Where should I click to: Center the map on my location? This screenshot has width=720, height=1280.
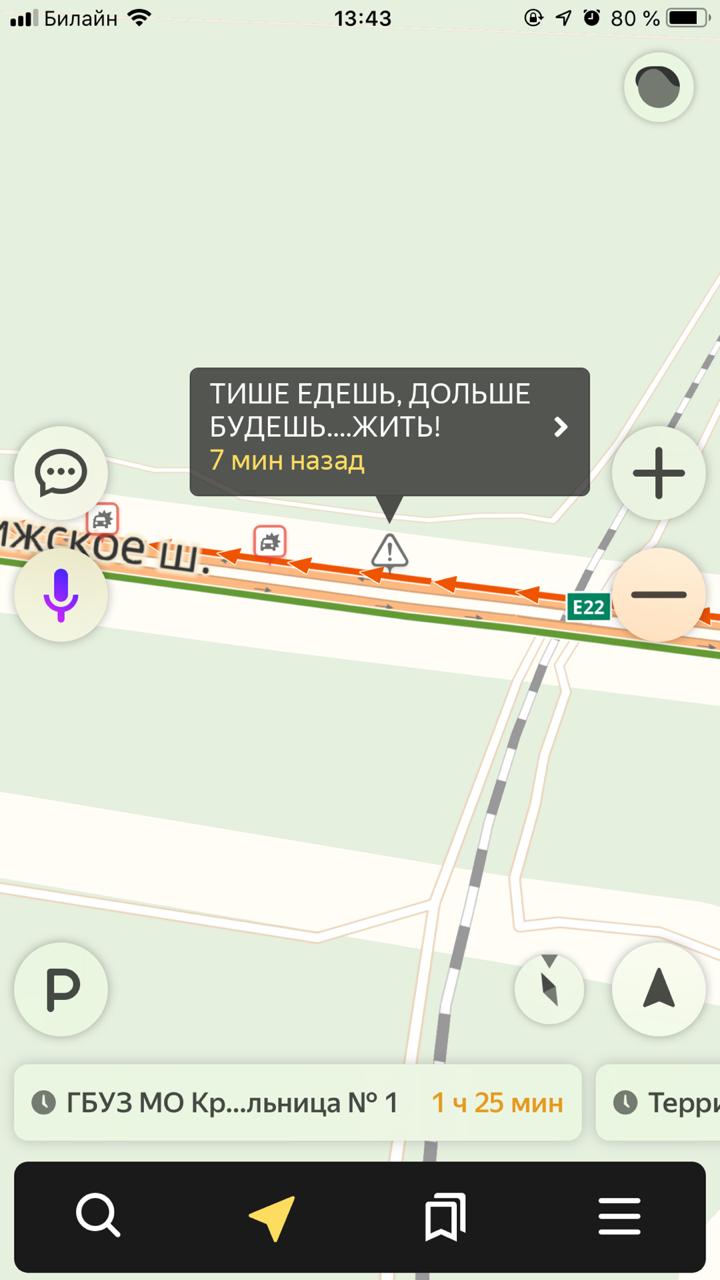click(x=659, y=989)
